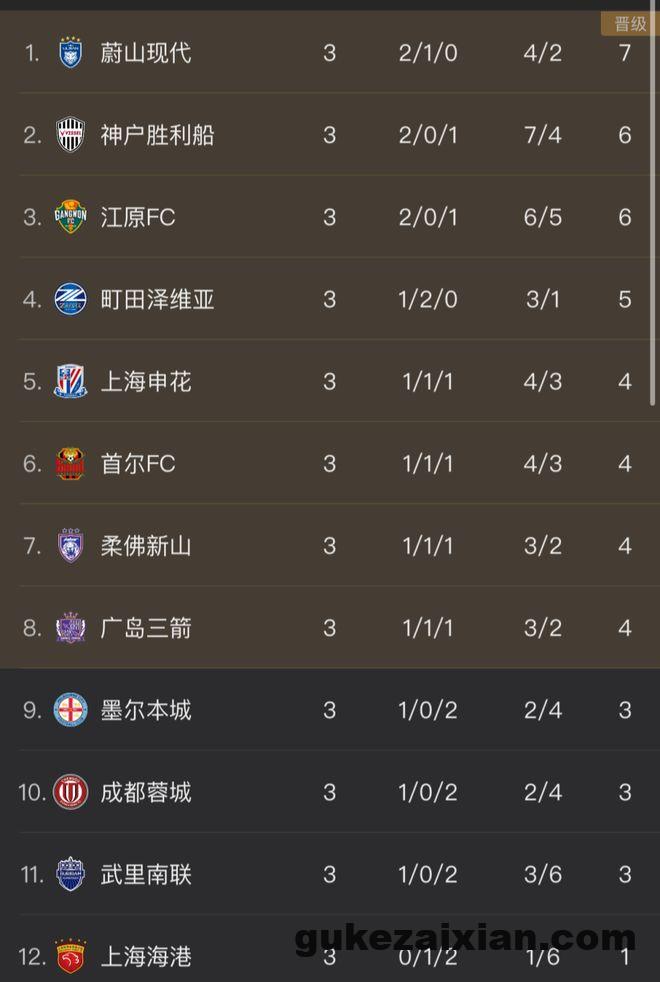660x982 pixels.
Task: View the 广岛三箭 team page
Action: coord(145,628)
